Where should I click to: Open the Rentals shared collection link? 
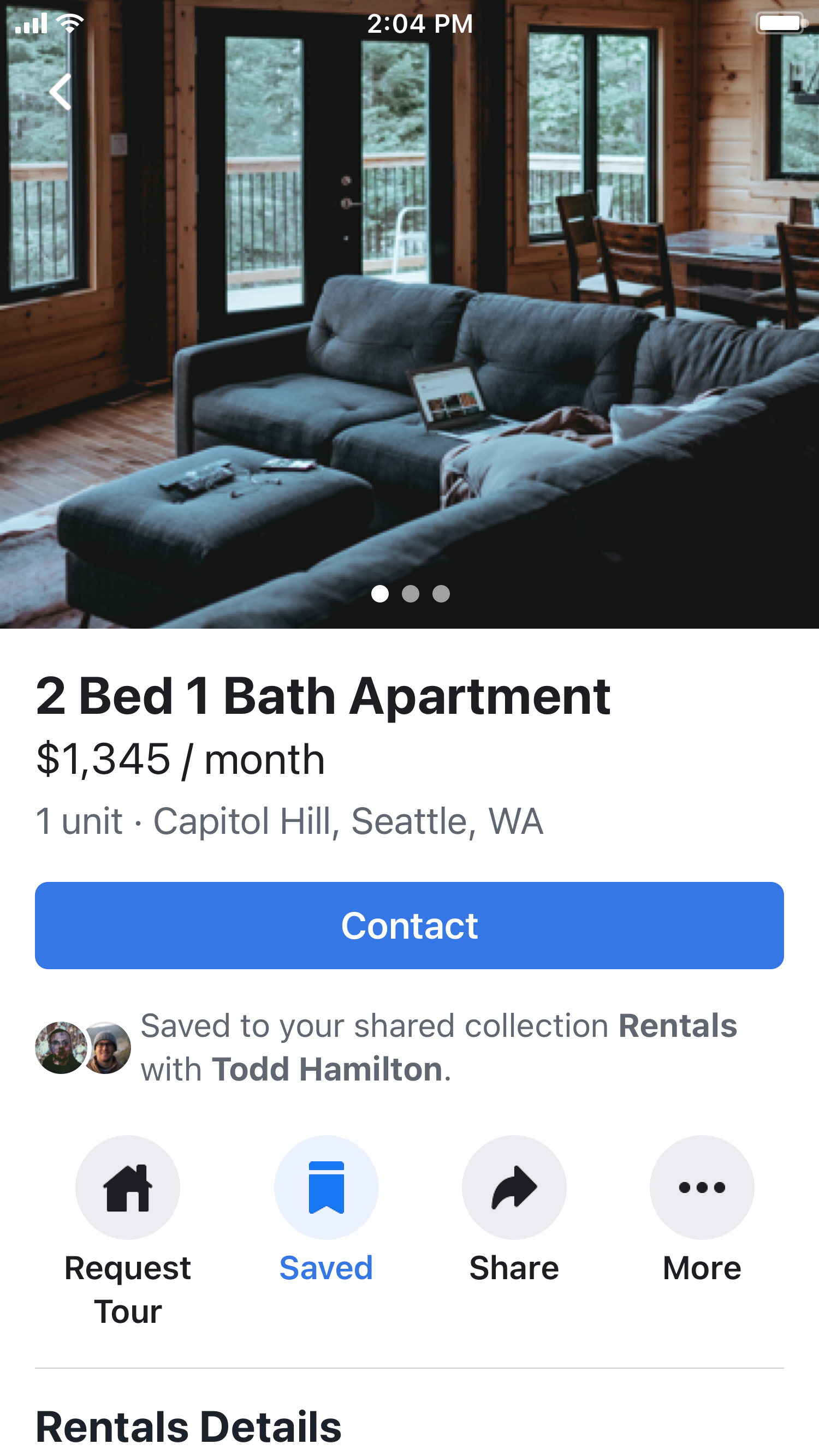[677, 1026]
